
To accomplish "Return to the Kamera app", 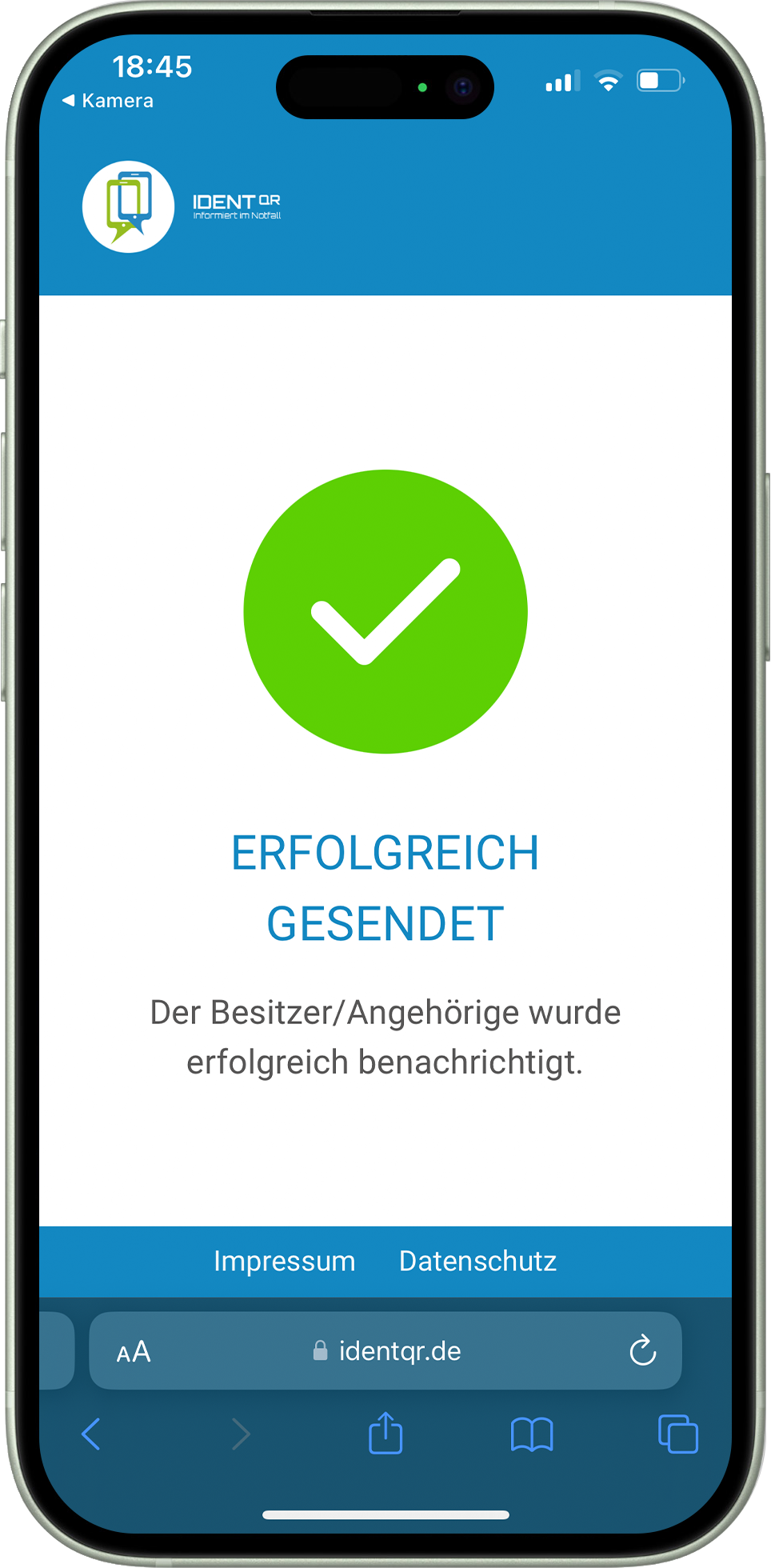I will [109, 101].
